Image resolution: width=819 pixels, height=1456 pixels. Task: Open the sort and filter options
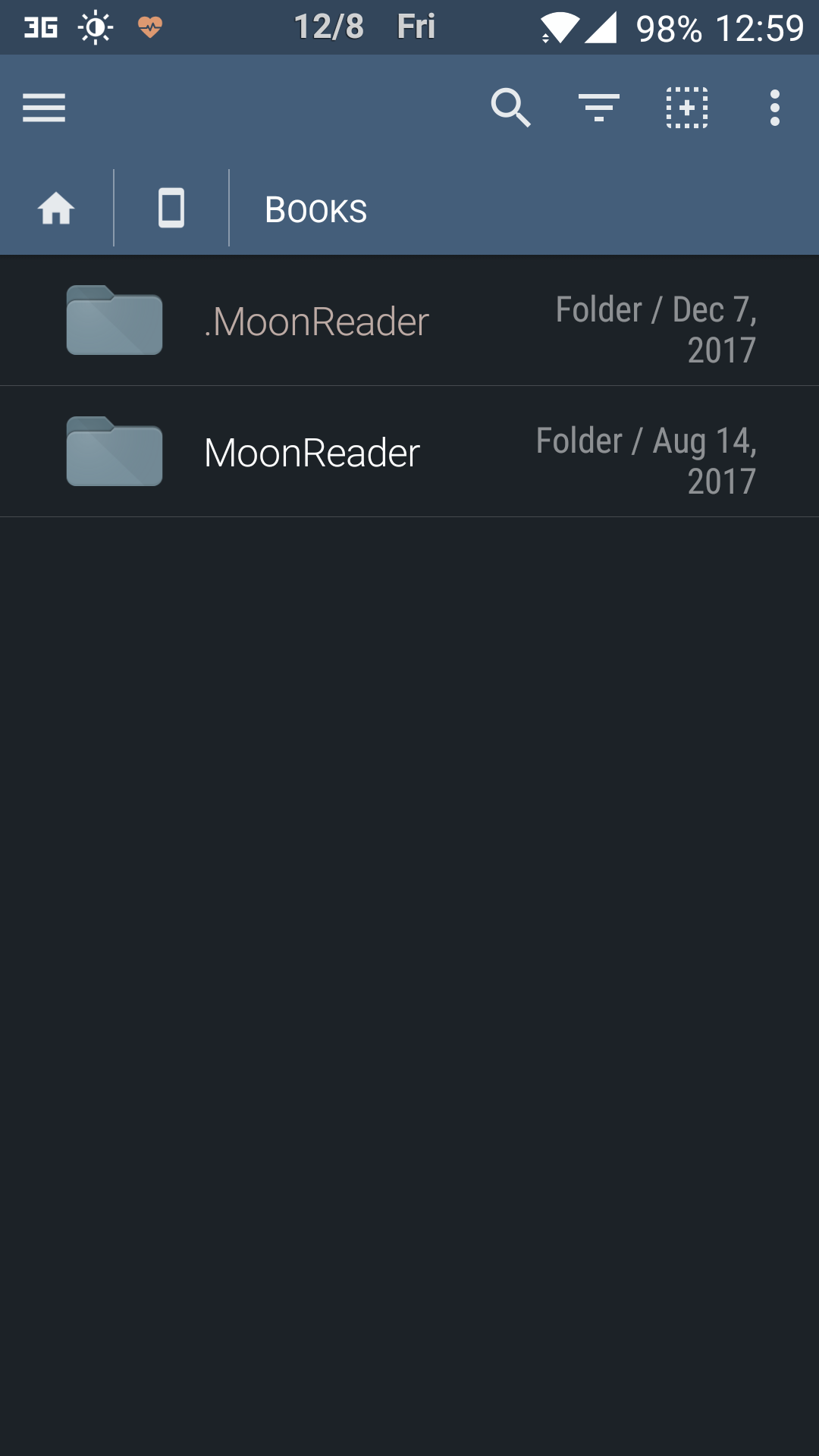click(x=598, y=108)
